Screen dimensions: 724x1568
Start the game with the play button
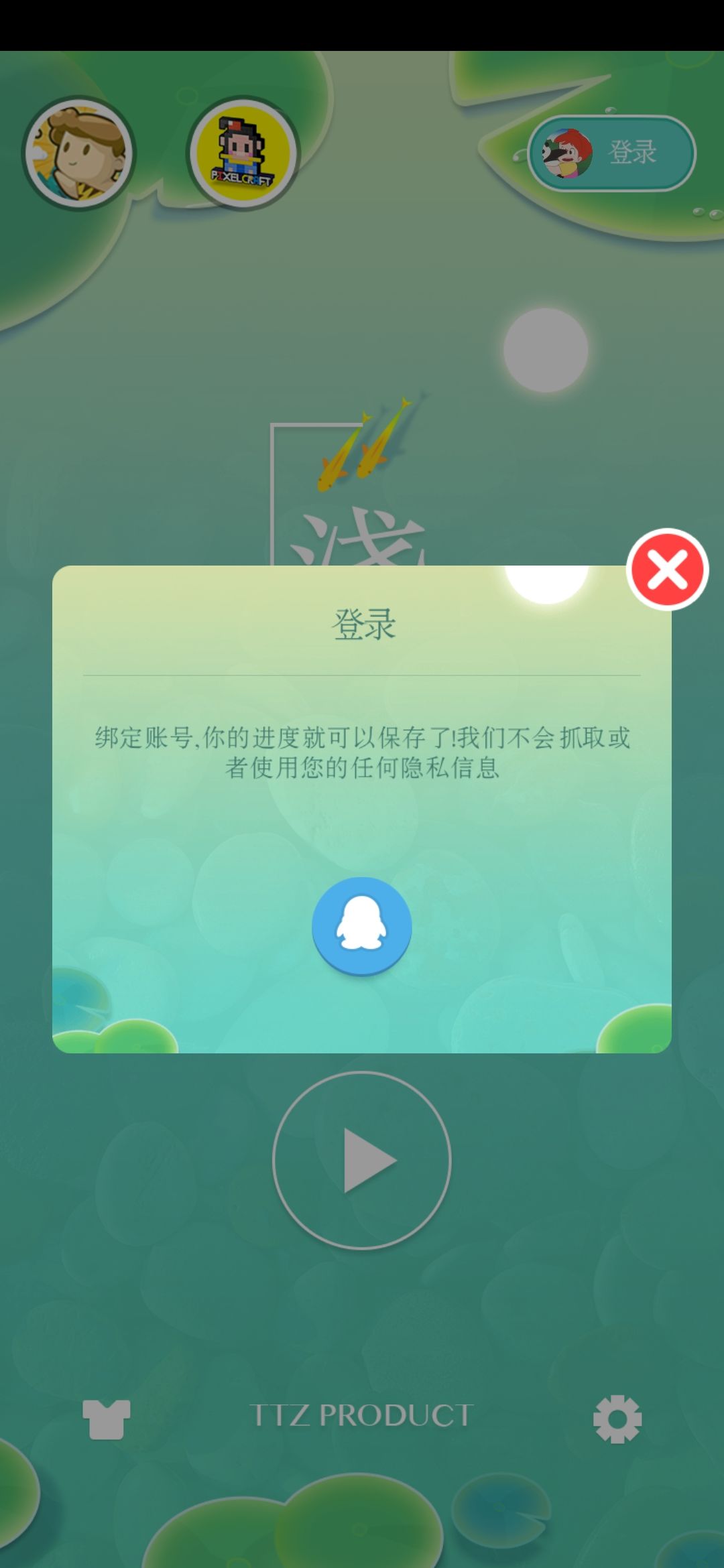coord(362,1161)
